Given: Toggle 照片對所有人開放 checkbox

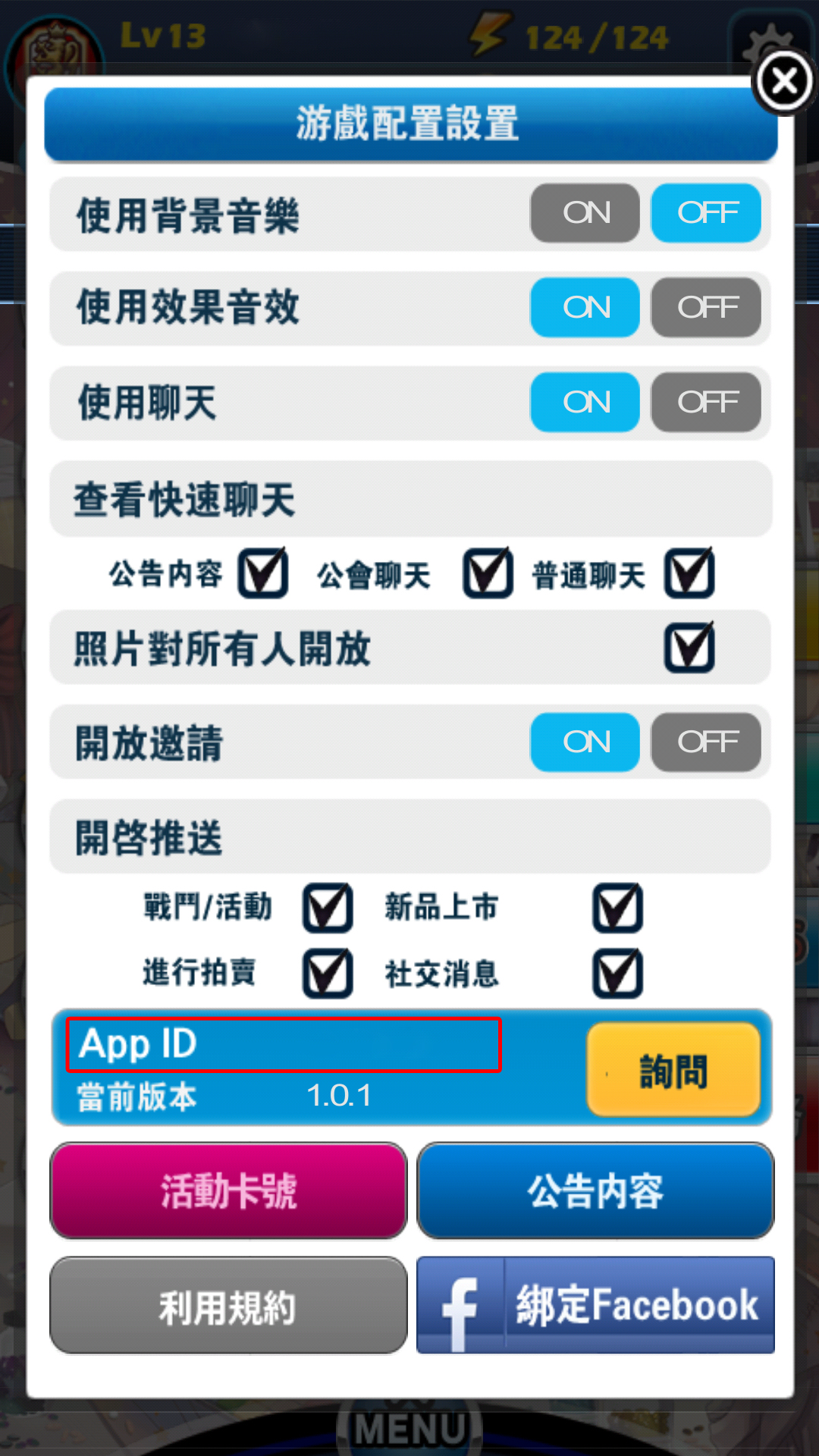Looking at the screenshot, I should [689, 648].
